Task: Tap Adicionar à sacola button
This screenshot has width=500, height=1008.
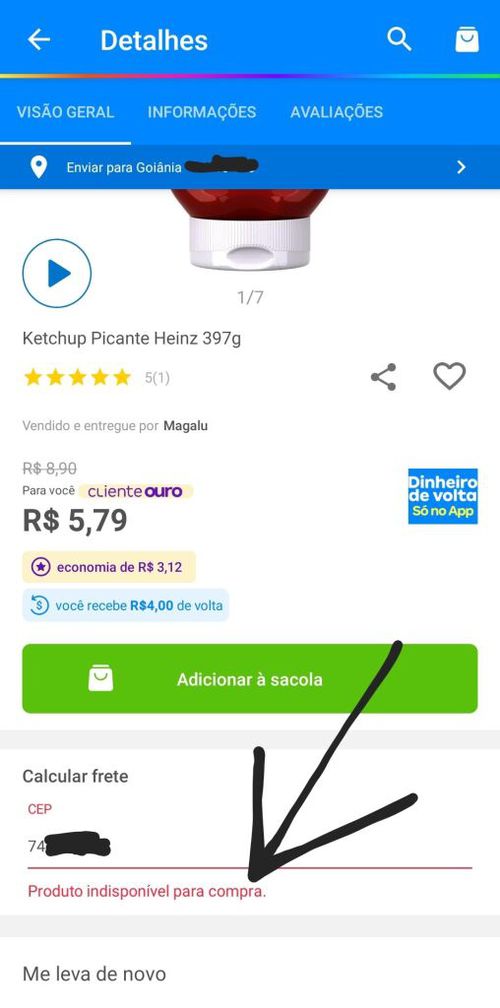Action: (x=250, y=679)
